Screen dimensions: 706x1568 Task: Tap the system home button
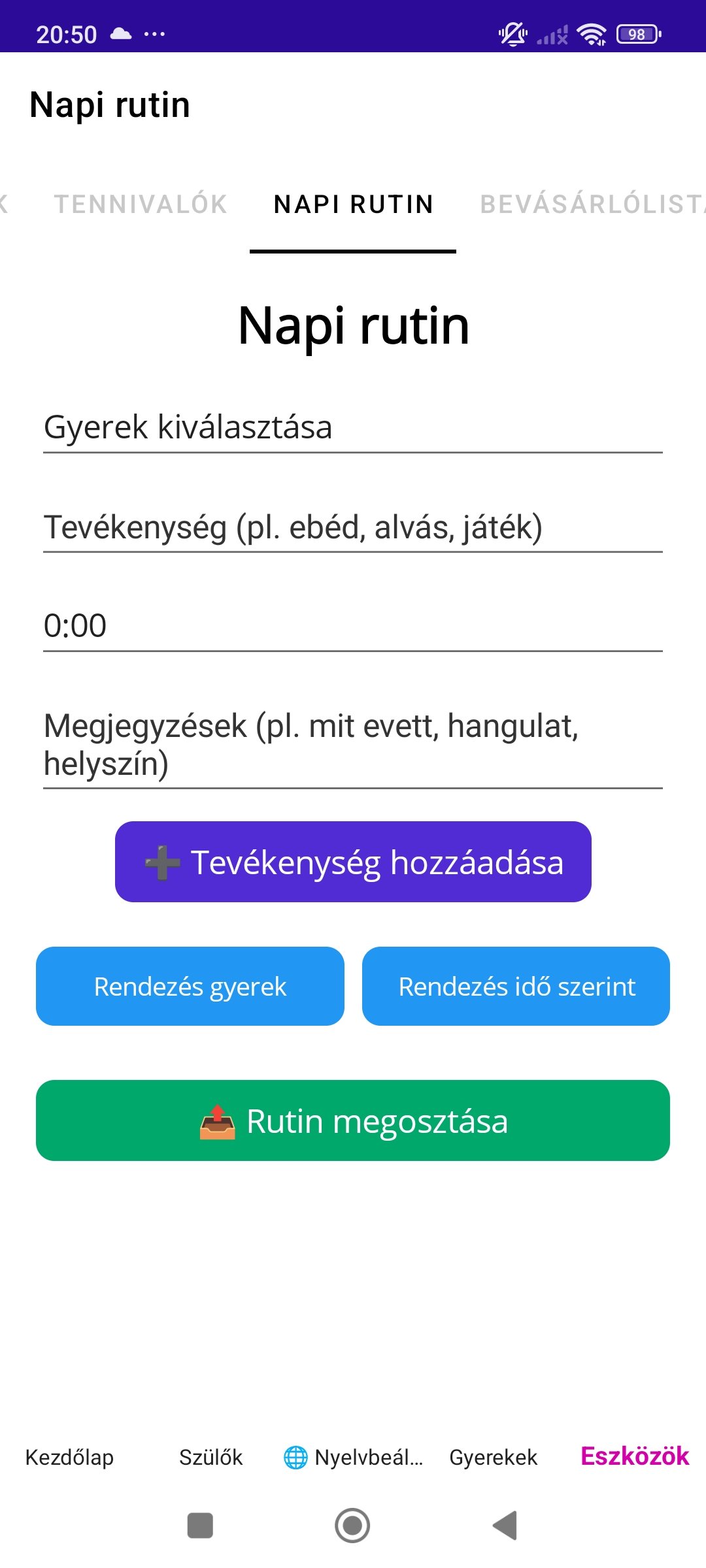pos(352,1526)
